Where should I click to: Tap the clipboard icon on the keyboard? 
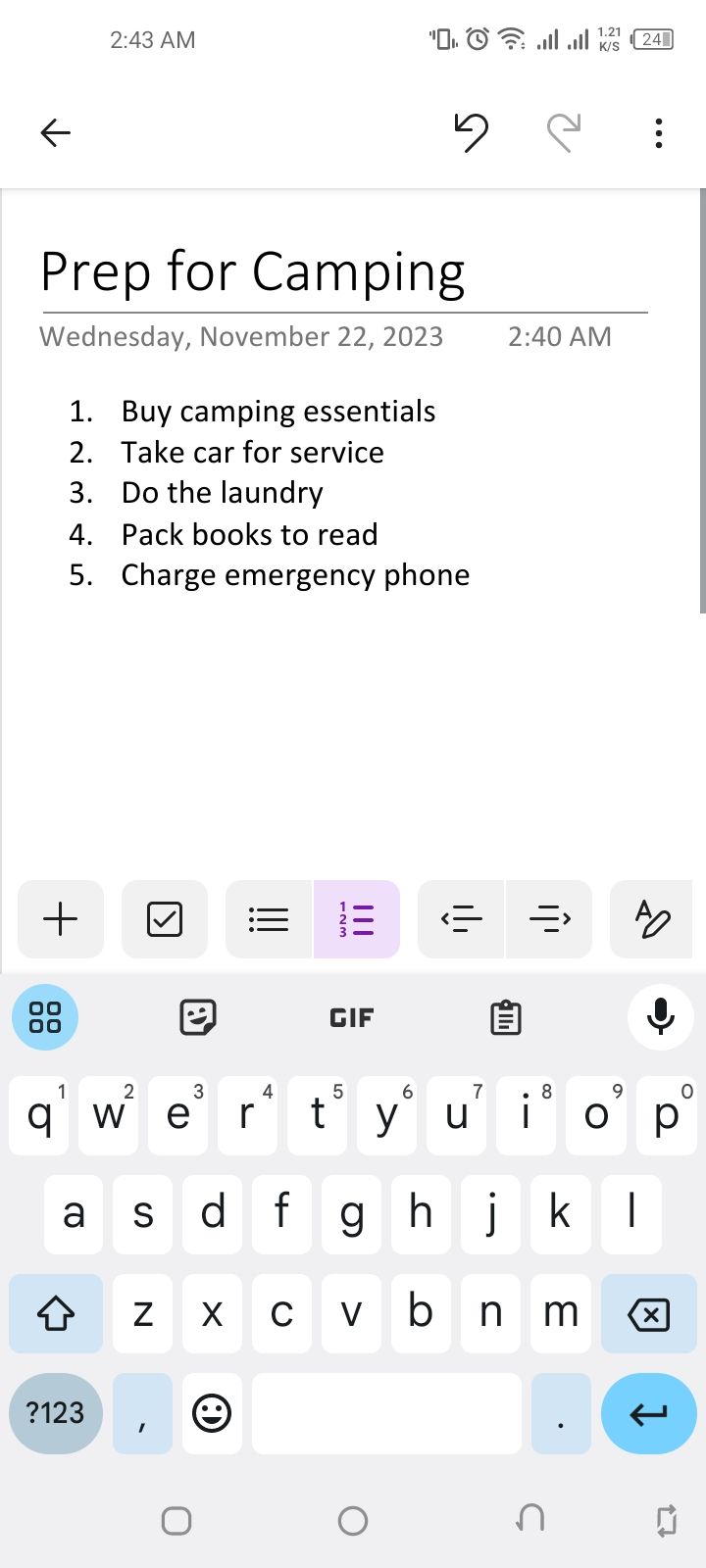coord(505,1017)
